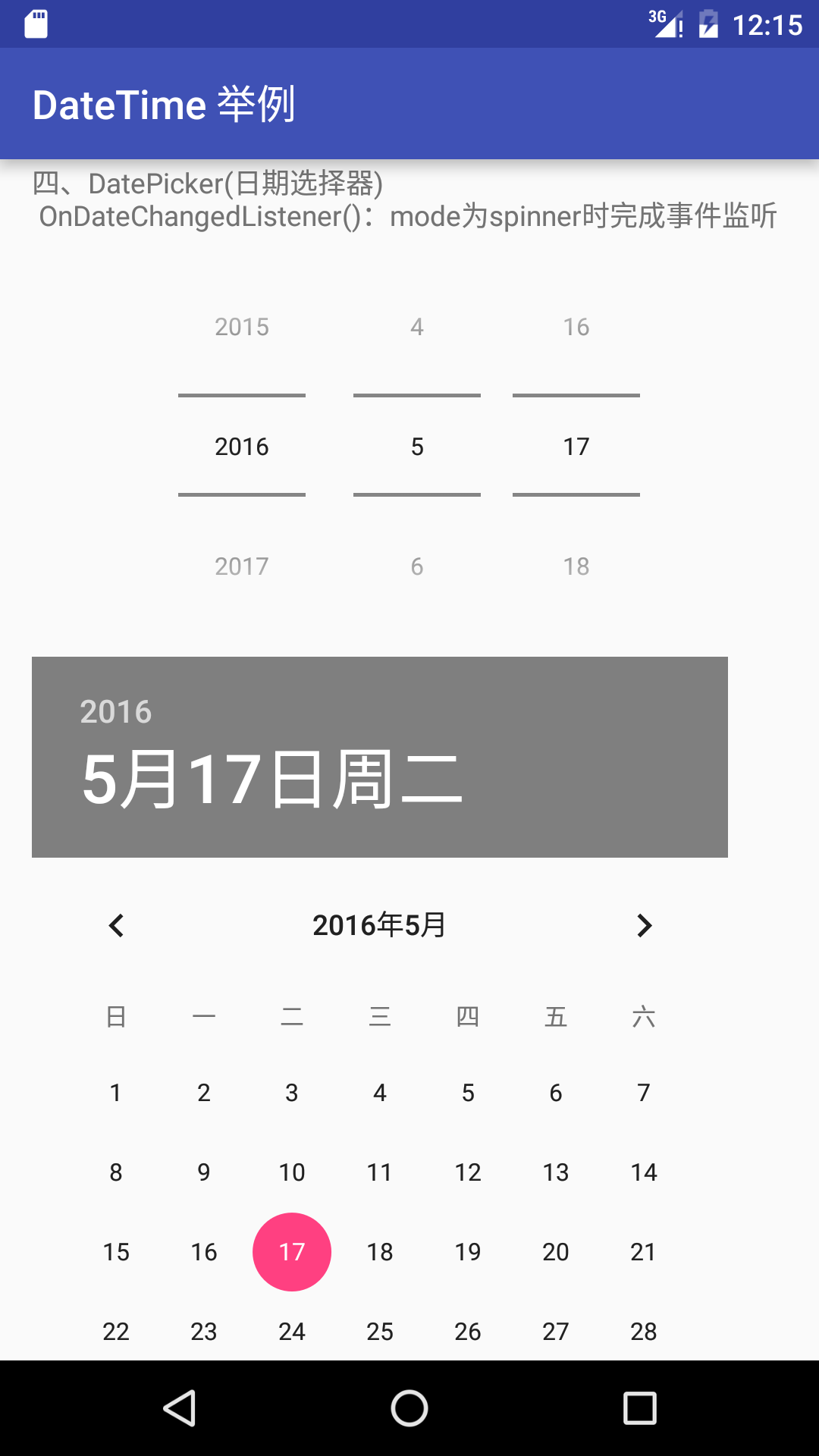Select year 2017 in the spinner
This screenshot has width=819, height=1456.
coord(241,565)
